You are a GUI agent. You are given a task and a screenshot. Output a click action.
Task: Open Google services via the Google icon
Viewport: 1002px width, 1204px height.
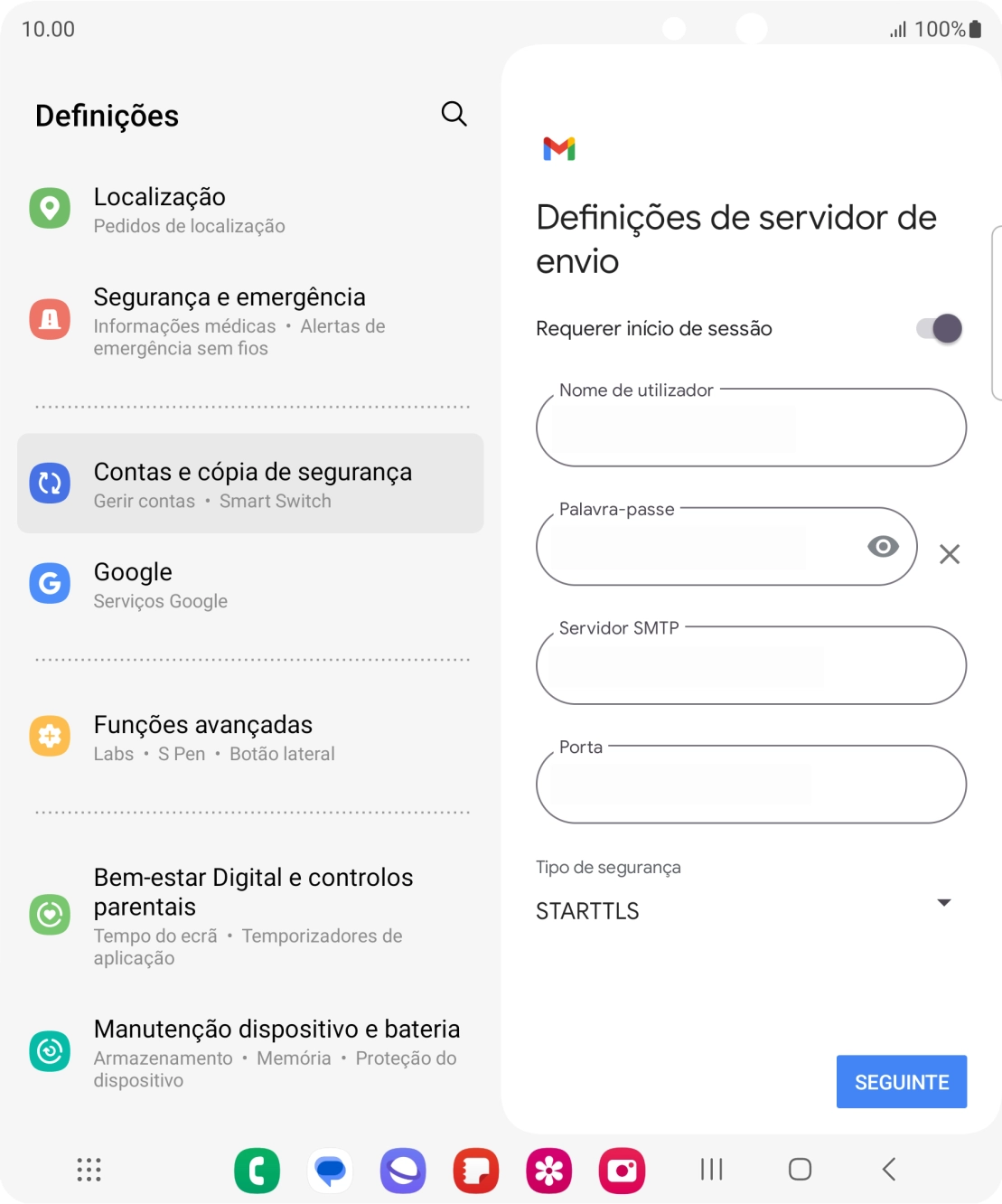click(51, 583)
